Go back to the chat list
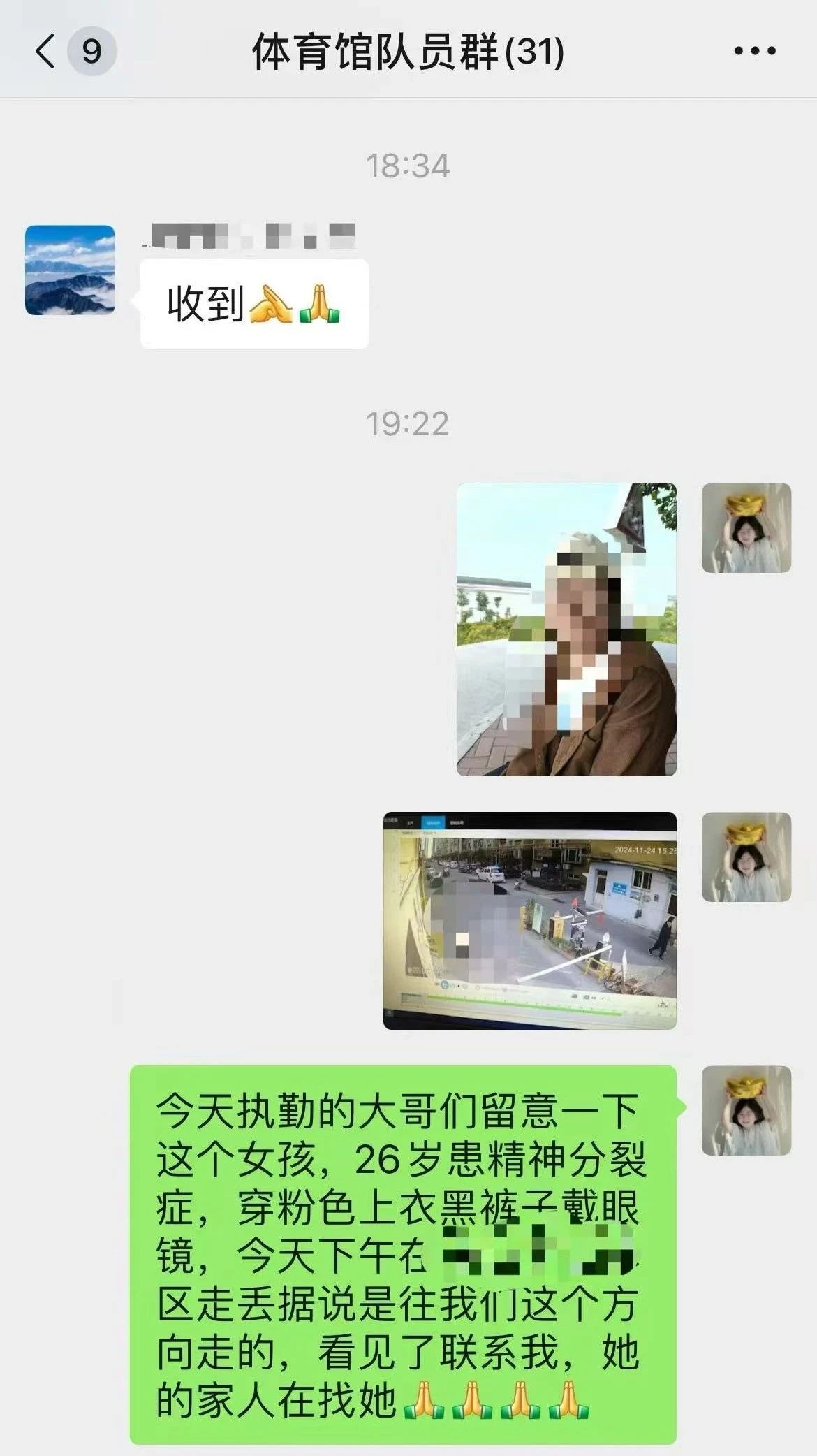Screen dimensions: 817x1456 (46, 51)
